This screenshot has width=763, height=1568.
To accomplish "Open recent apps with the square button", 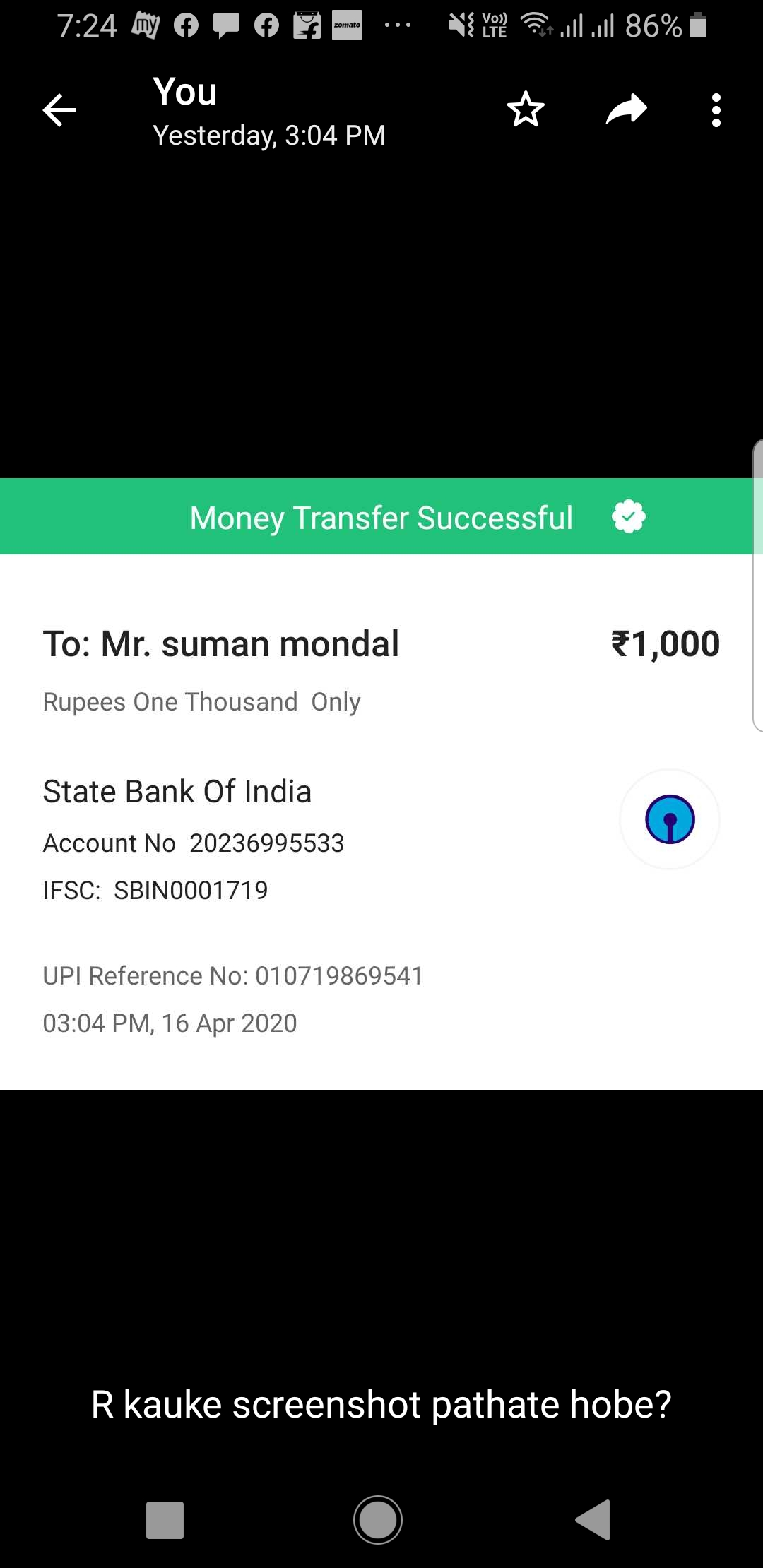I will (165, 1520).
